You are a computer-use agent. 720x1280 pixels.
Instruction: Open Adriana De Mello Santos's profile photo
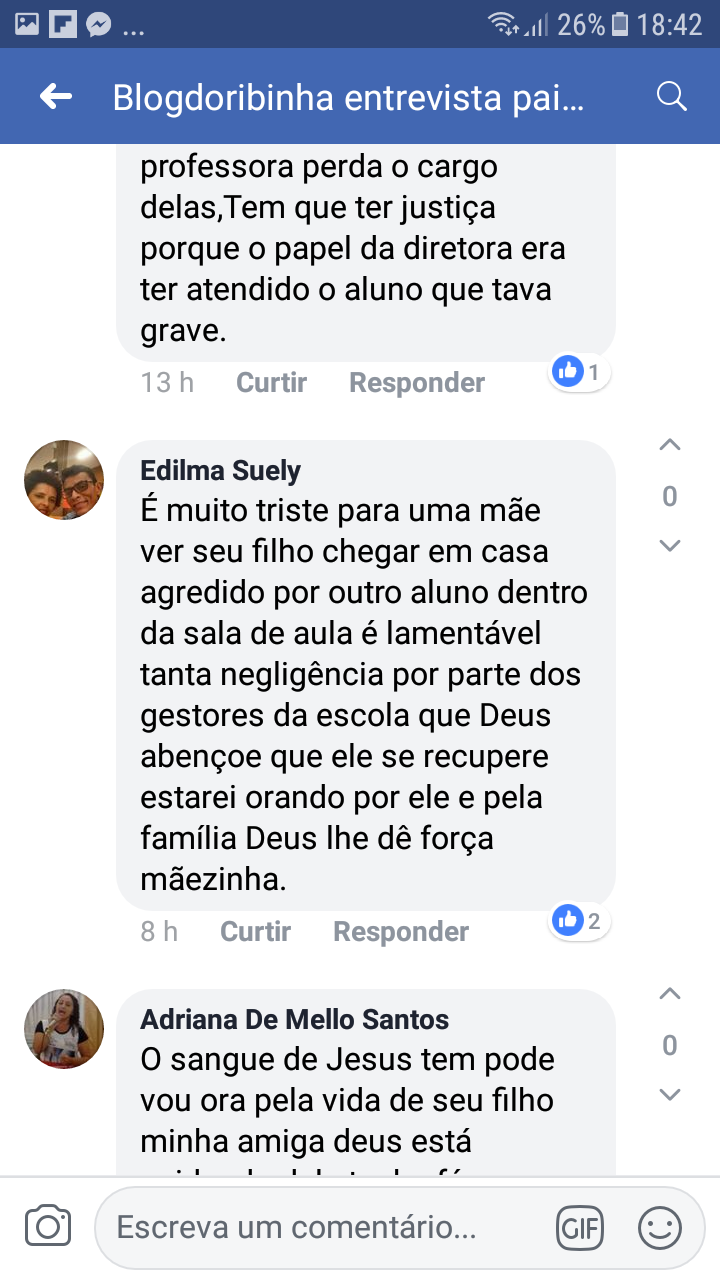coord(64,1029)
